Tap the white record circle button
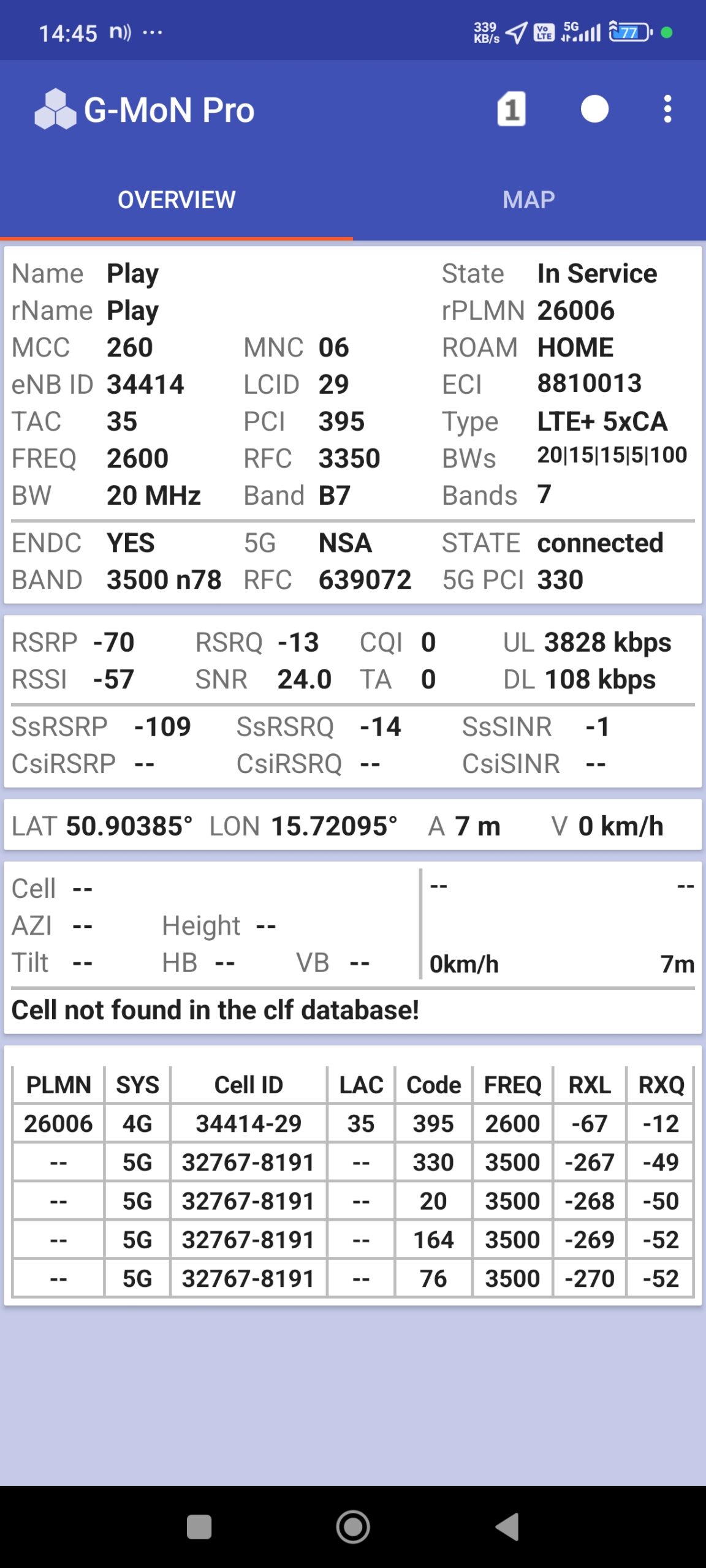This screenshot has width=706, height=1568. point(594,110)
